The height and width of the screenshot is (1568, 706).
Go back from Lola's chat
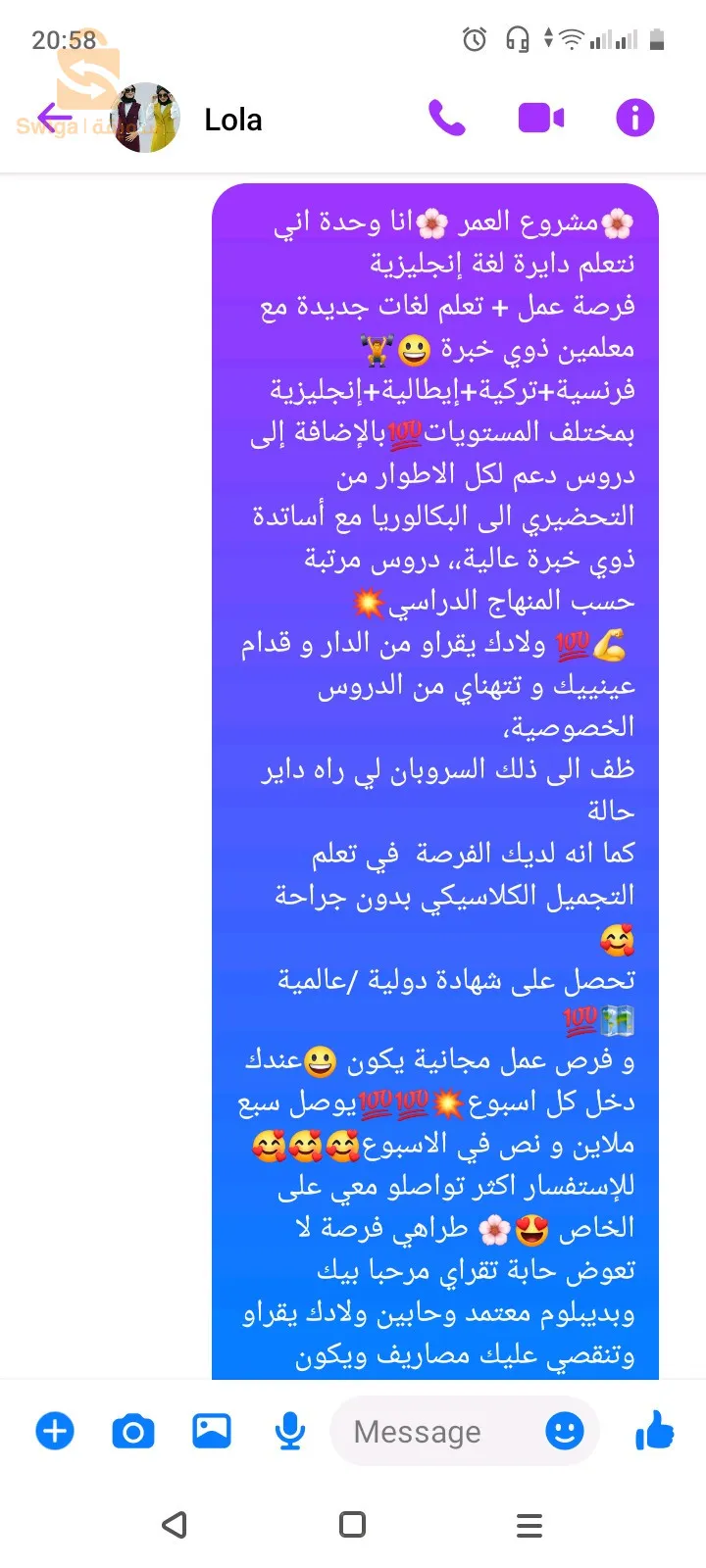click(x=54, y=118)
